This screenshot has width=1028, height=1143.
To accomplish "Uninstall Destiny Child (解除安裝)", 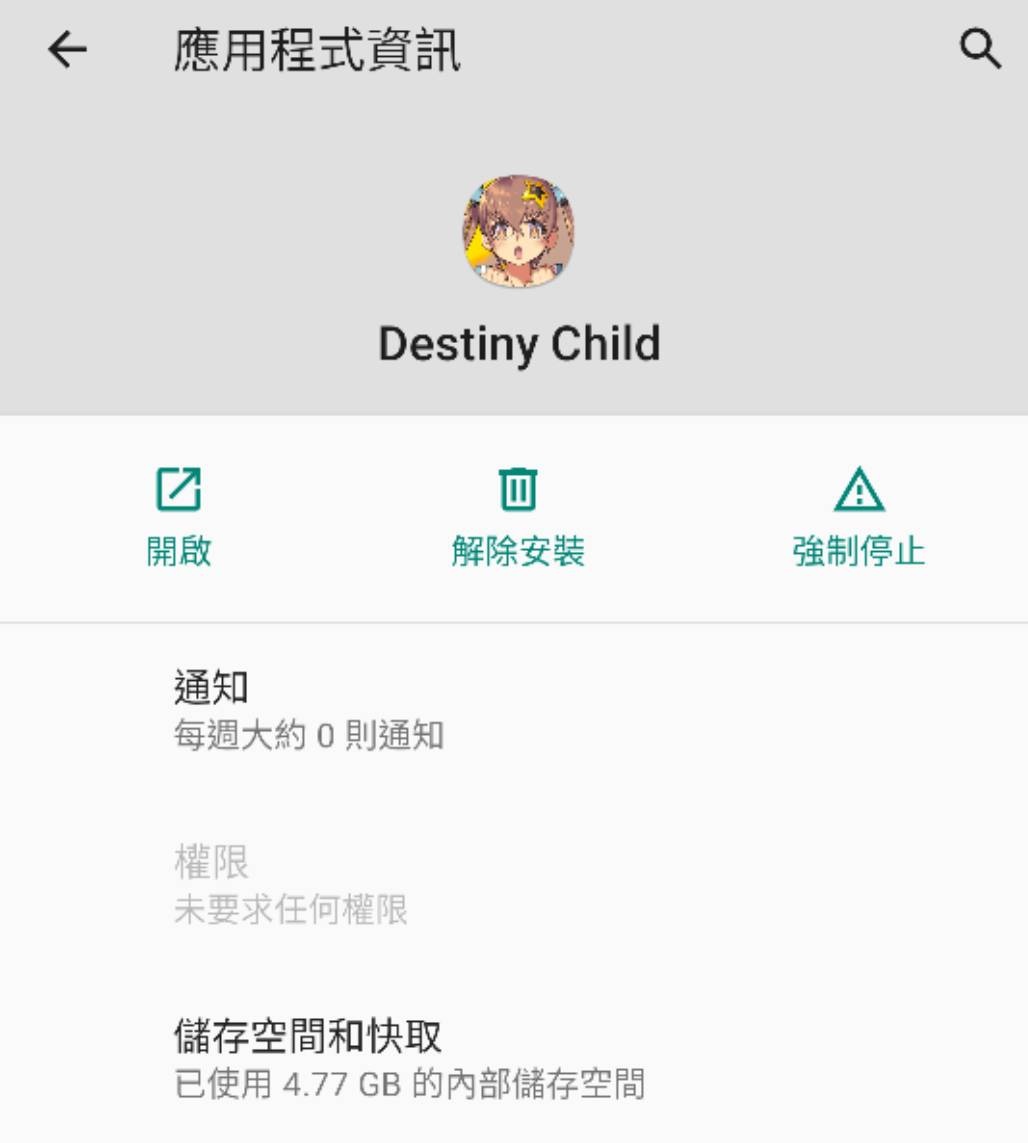I will (517, 517).
